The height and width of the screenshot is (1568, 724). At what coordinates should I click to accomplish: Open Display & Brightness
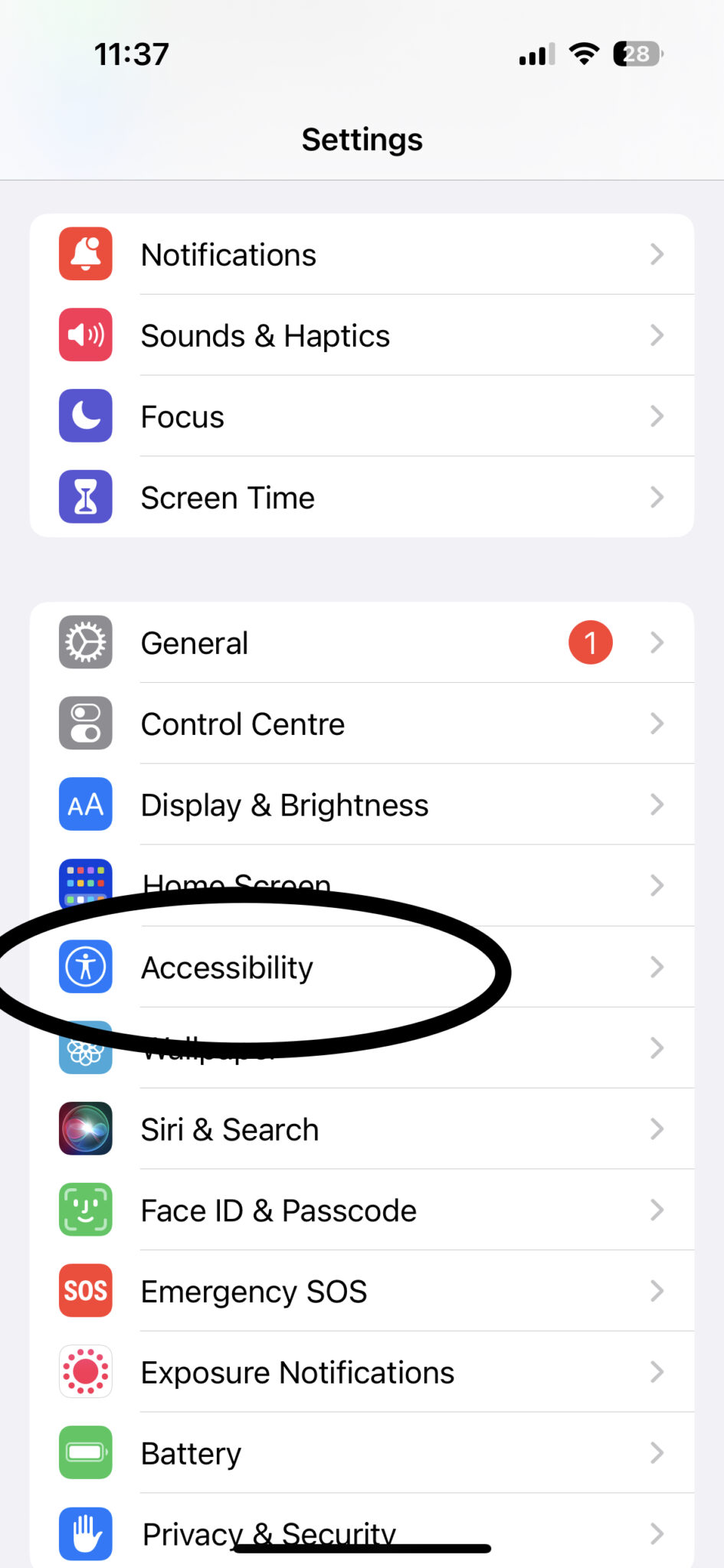362,805
